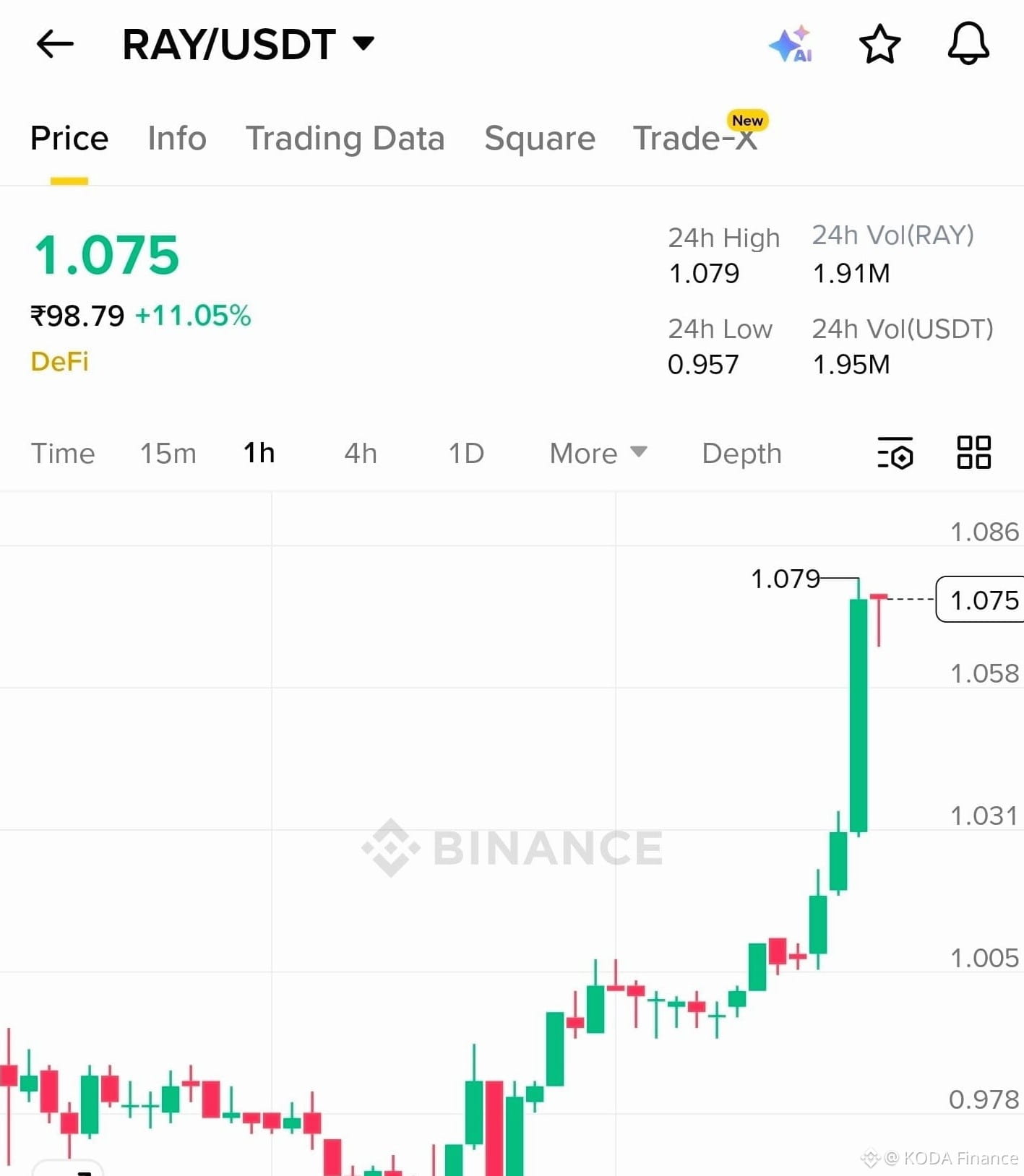Go back using the back arrow
This screenshot has width=1024, height=1176.
pos(54,44)
